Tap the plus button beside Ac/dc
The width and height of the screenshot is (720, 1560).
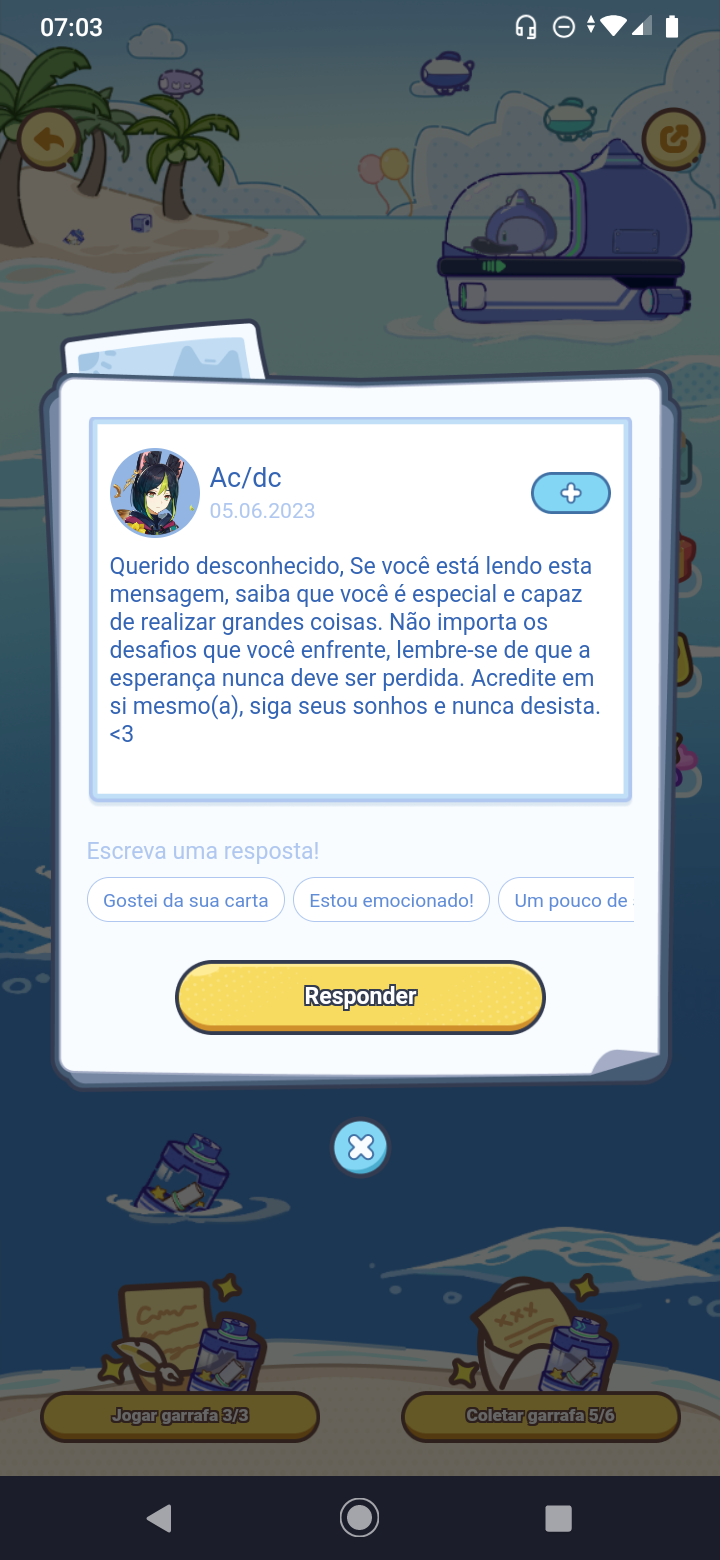click(x=570, y=493)
